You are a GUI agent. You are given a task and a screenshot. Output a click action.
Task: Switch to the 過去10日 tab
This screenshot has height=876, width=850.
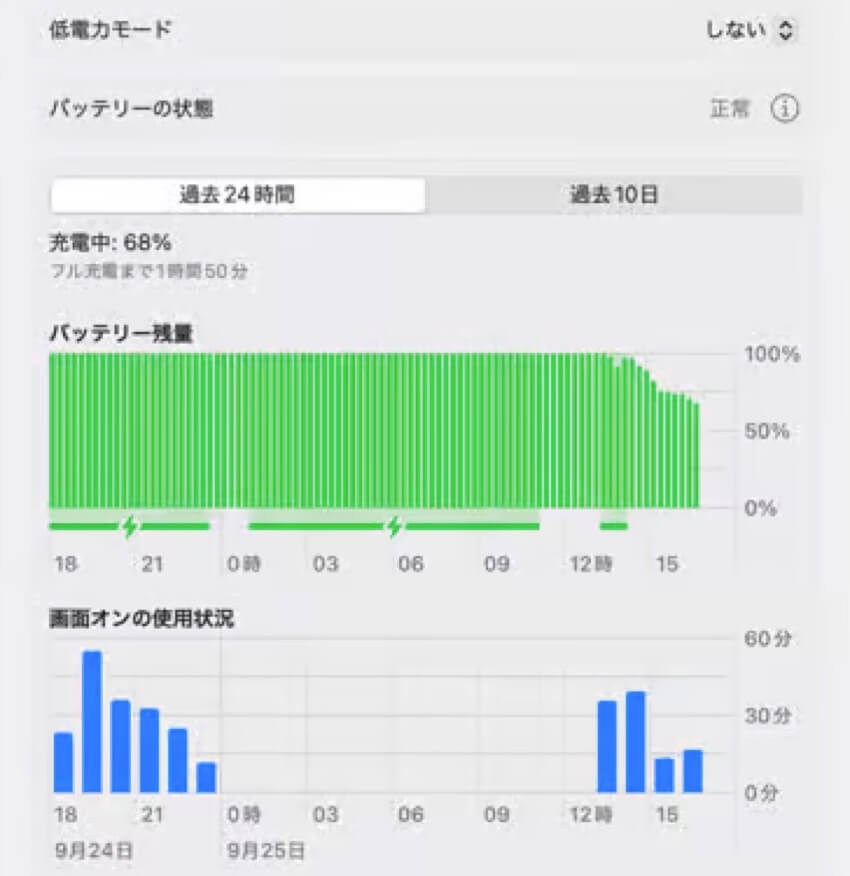[614, 195]
